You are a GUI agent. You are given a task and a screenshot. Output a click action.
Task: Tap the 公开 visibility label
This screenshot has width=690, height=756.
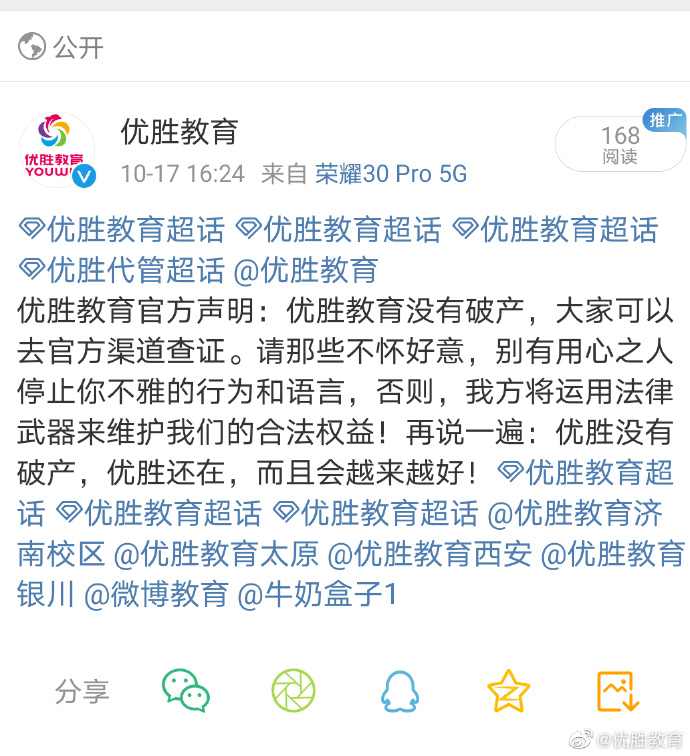62,46
